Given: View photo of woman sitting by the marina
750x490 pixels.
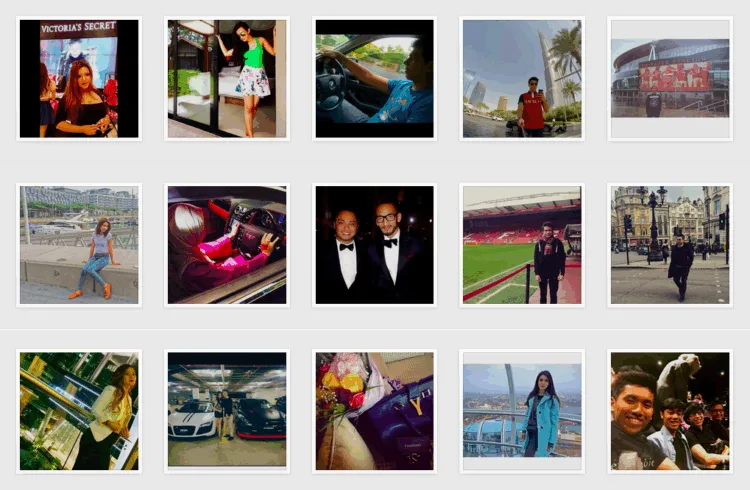Looking at the screenshot, I should coord(79,245).
